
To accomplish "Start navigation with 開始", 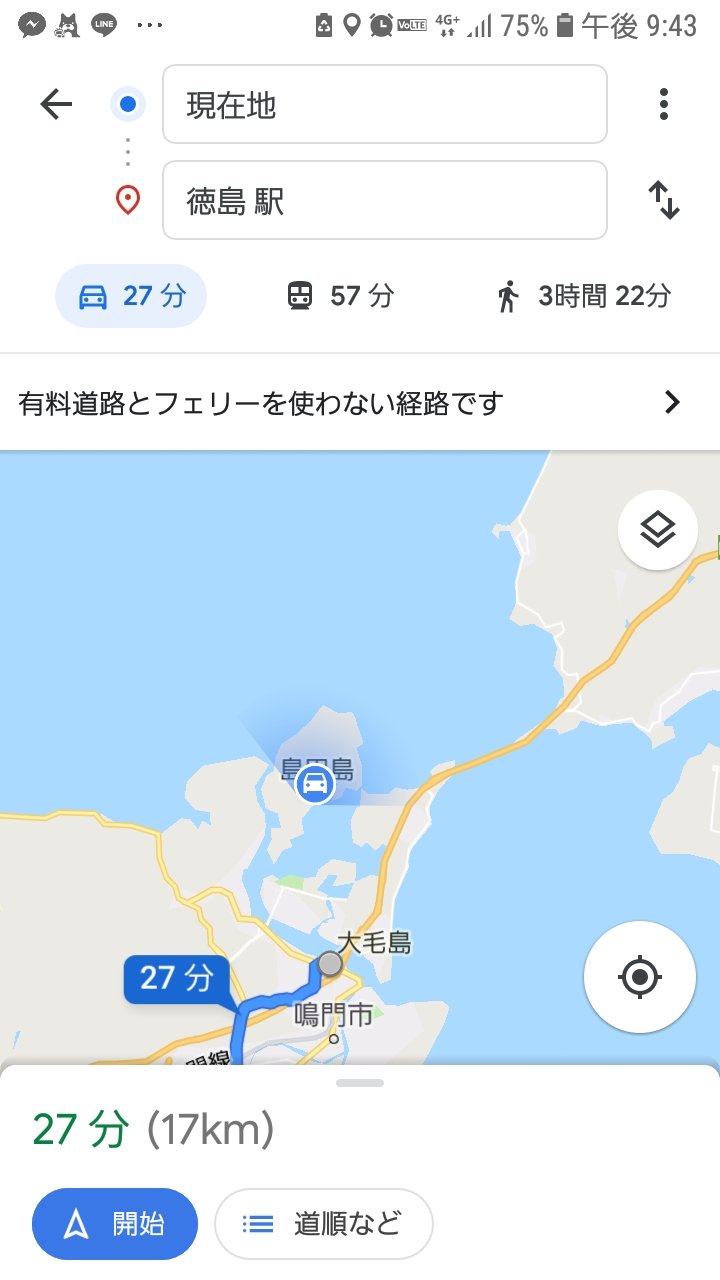I will pyautogui.click(x=115, y=1224).
